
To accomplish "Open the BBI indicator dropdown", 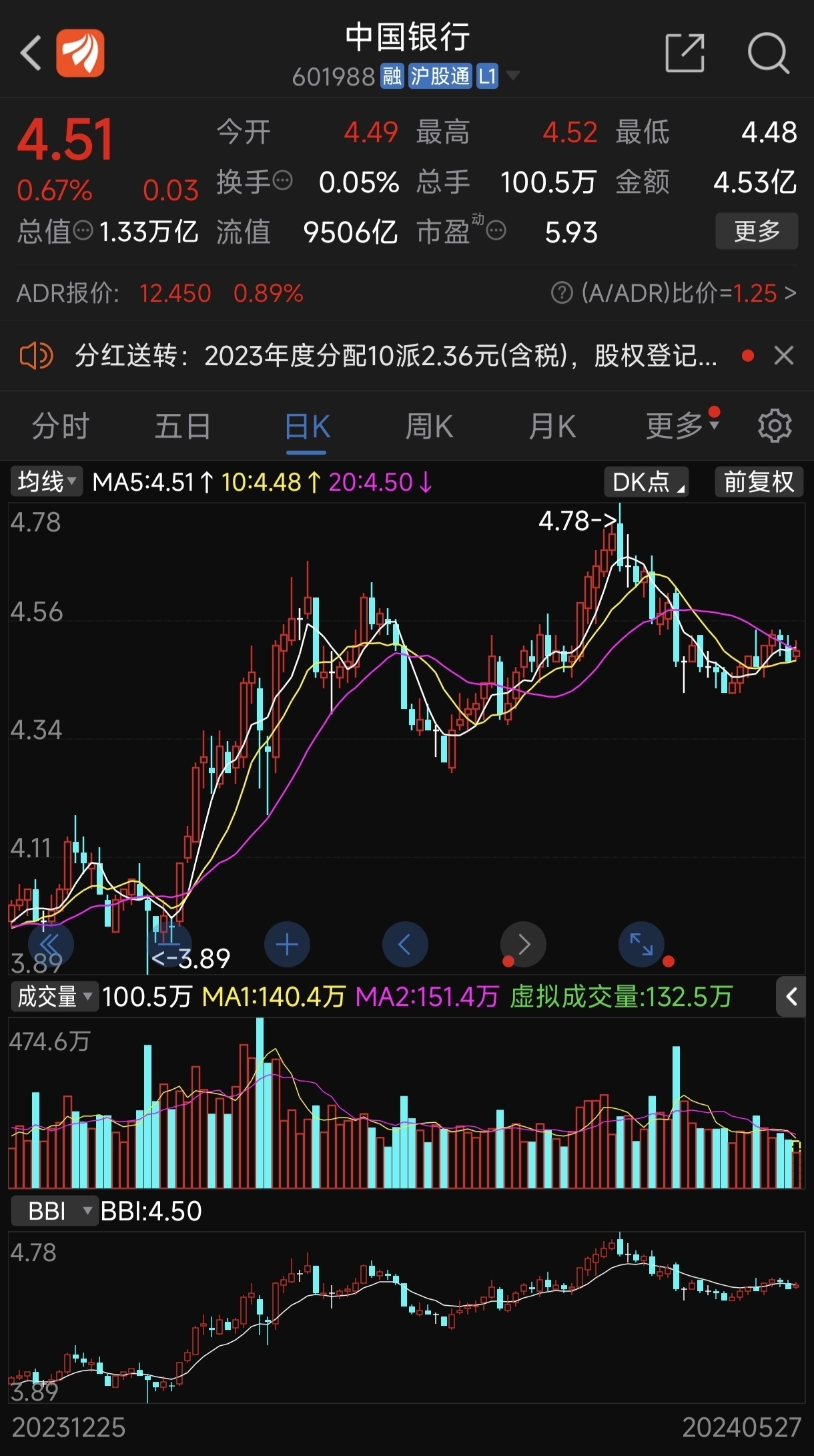I will 53,1210.
